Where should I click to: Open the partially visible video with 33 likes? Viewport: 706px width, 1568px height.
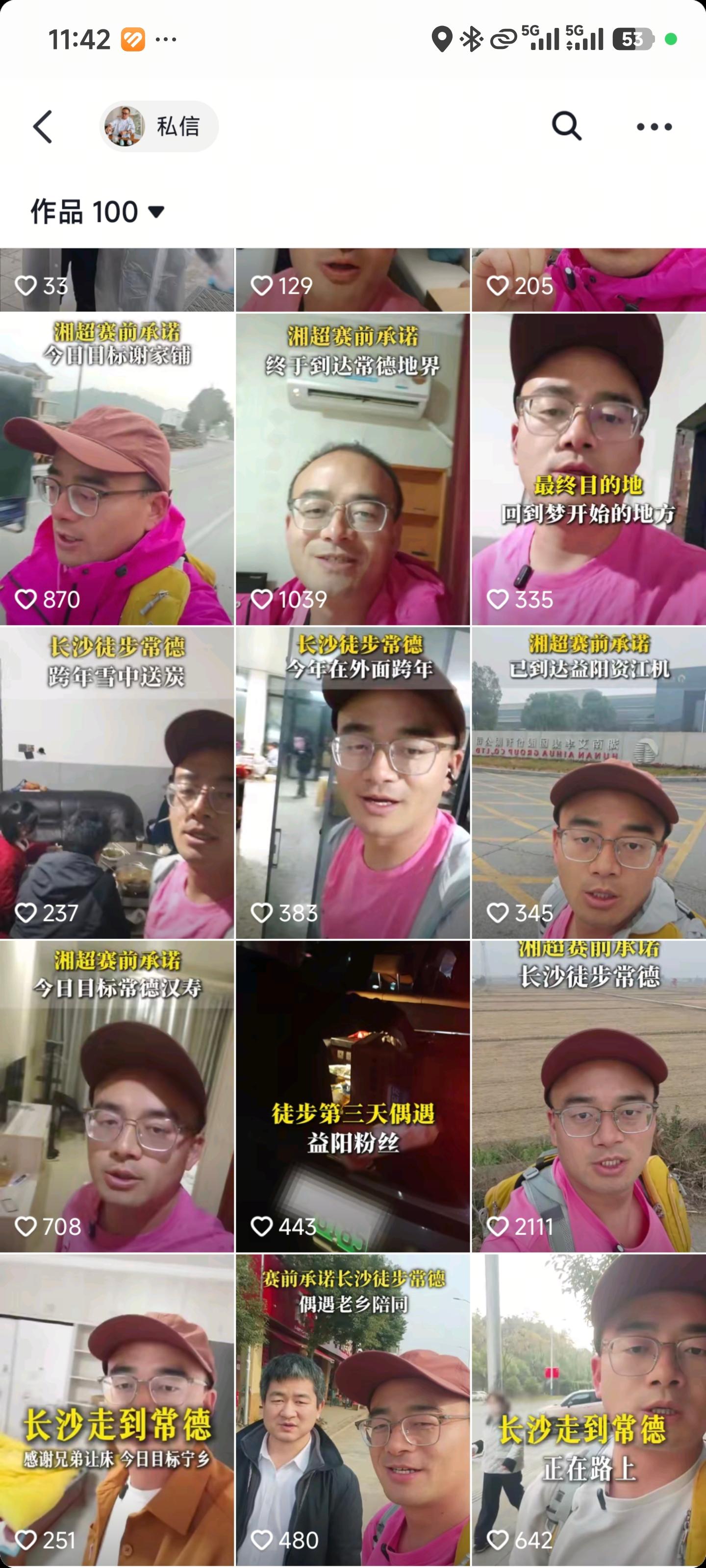[x=117, y=279]
